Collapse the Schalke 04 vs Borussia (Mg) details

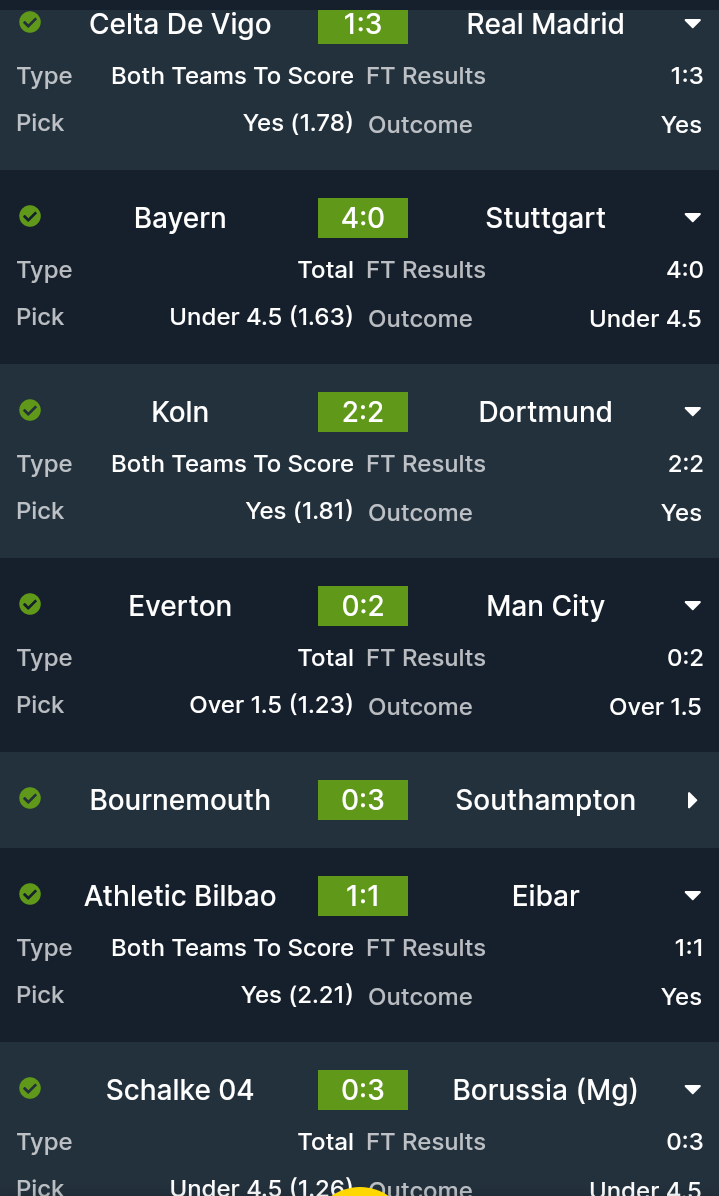692,1090
